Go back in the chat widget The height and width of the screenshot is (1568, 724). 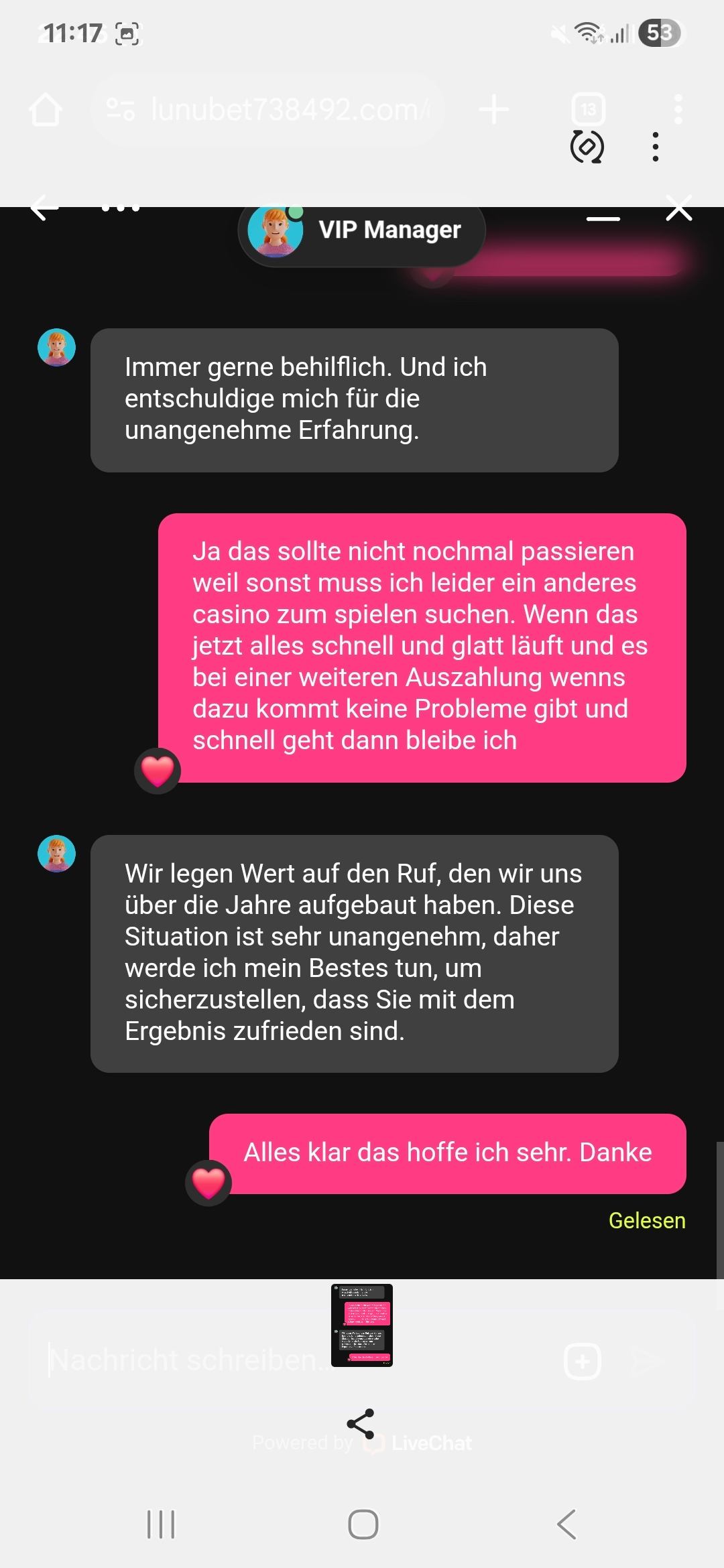click(x=44, y=208)
